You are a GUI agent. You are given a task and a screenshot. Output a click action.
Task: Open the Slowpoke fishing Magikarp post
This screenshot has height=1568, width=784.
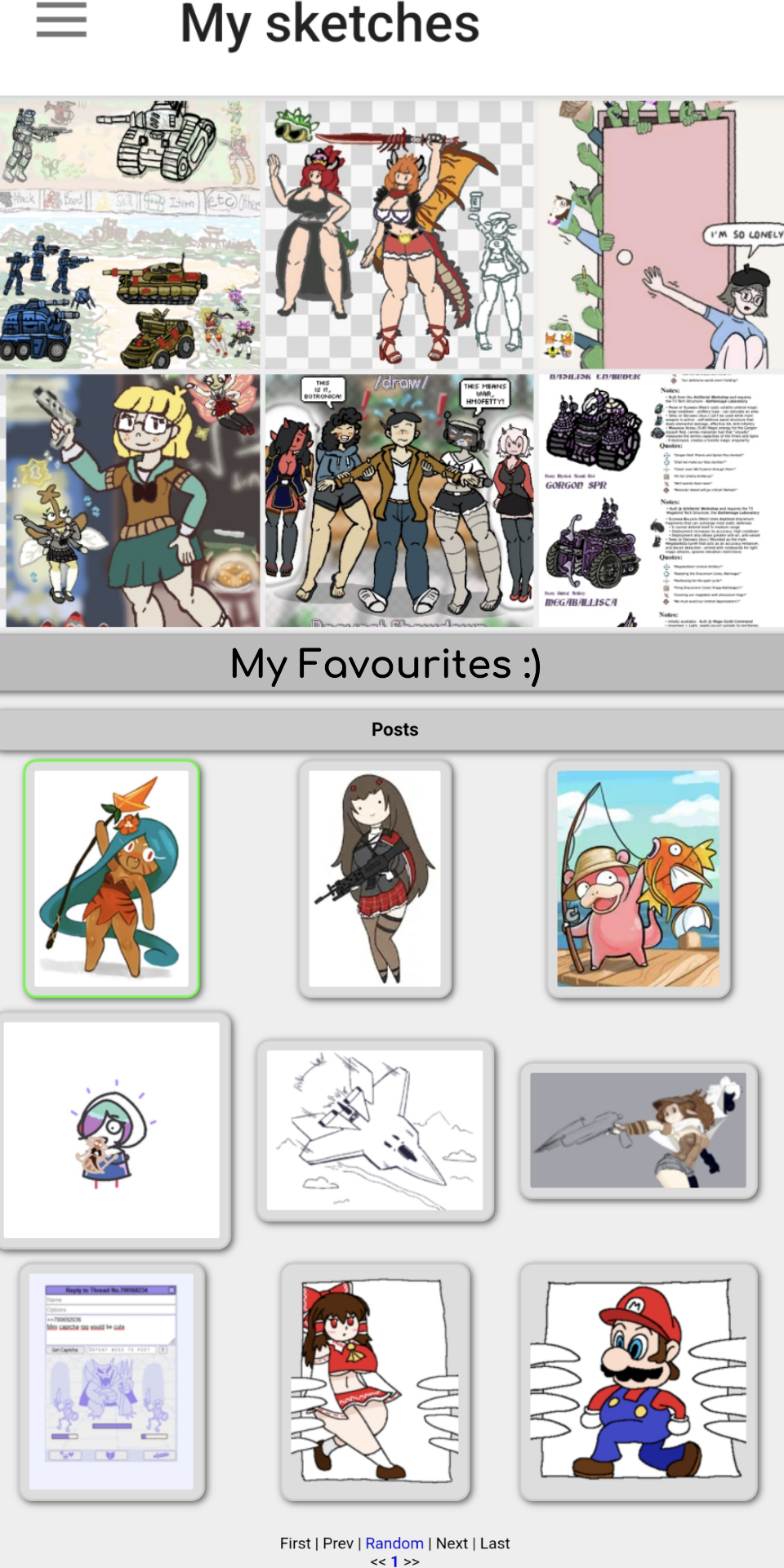coord(639,879)
